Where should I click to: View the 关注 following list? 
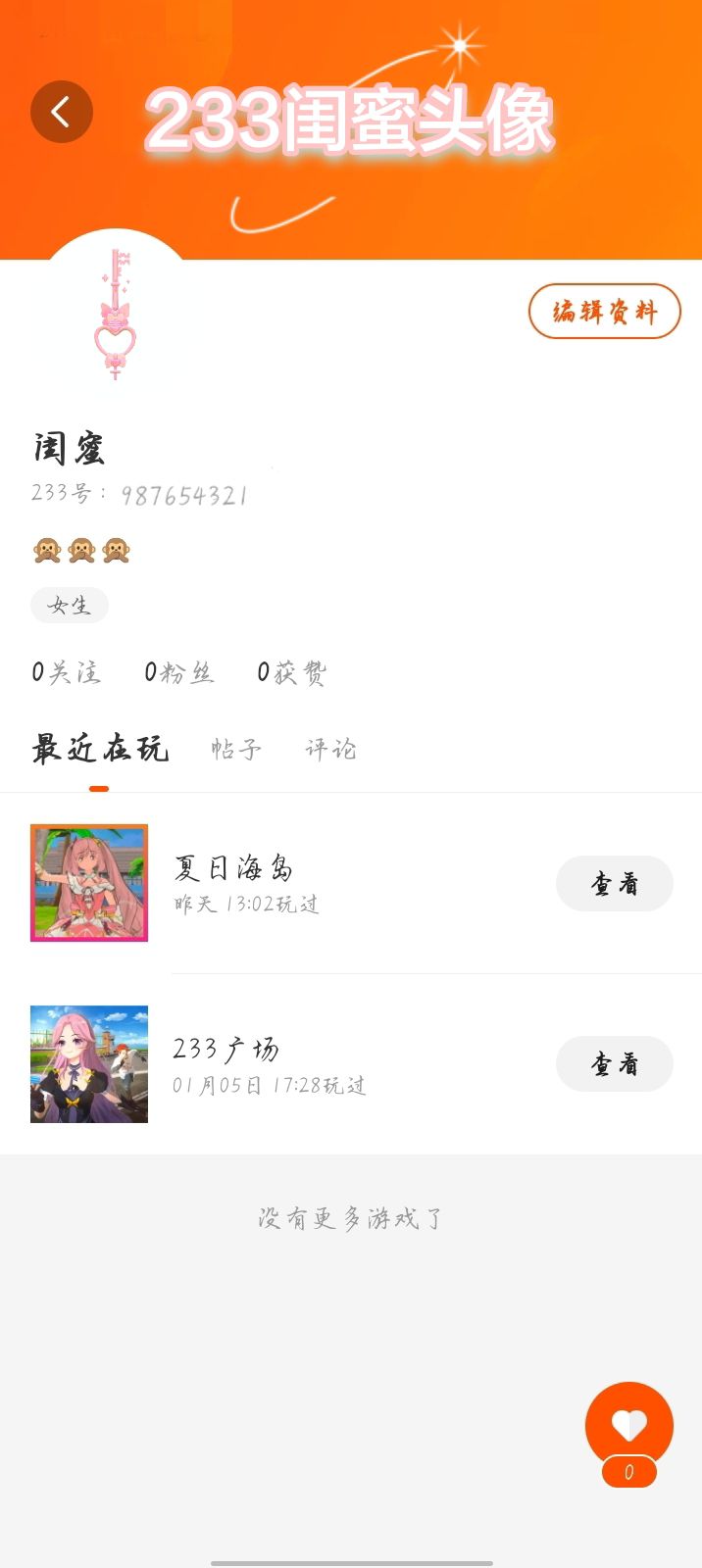point(66,672)
